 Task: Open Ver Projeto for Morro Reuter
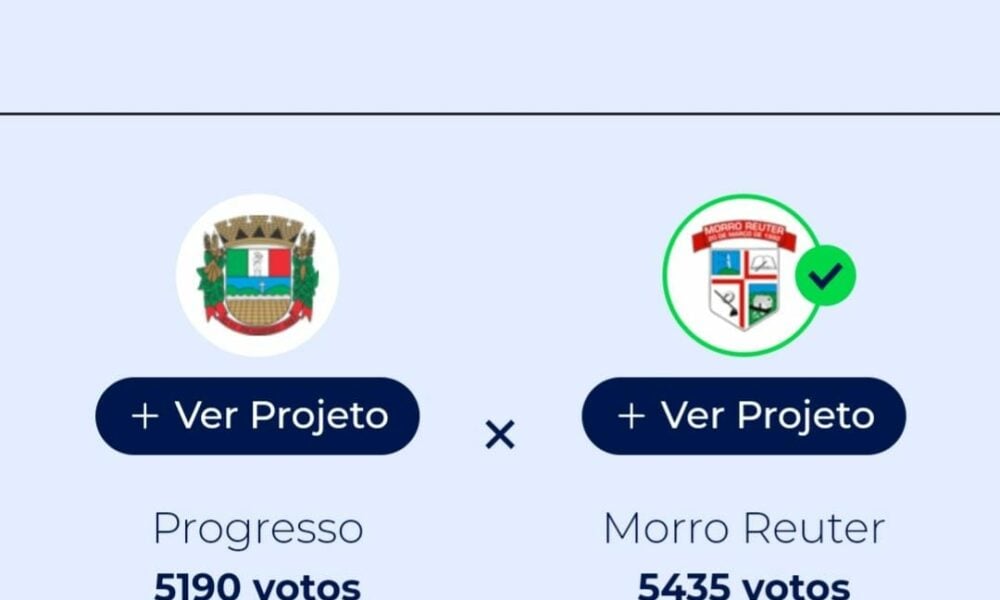point(743,415)
